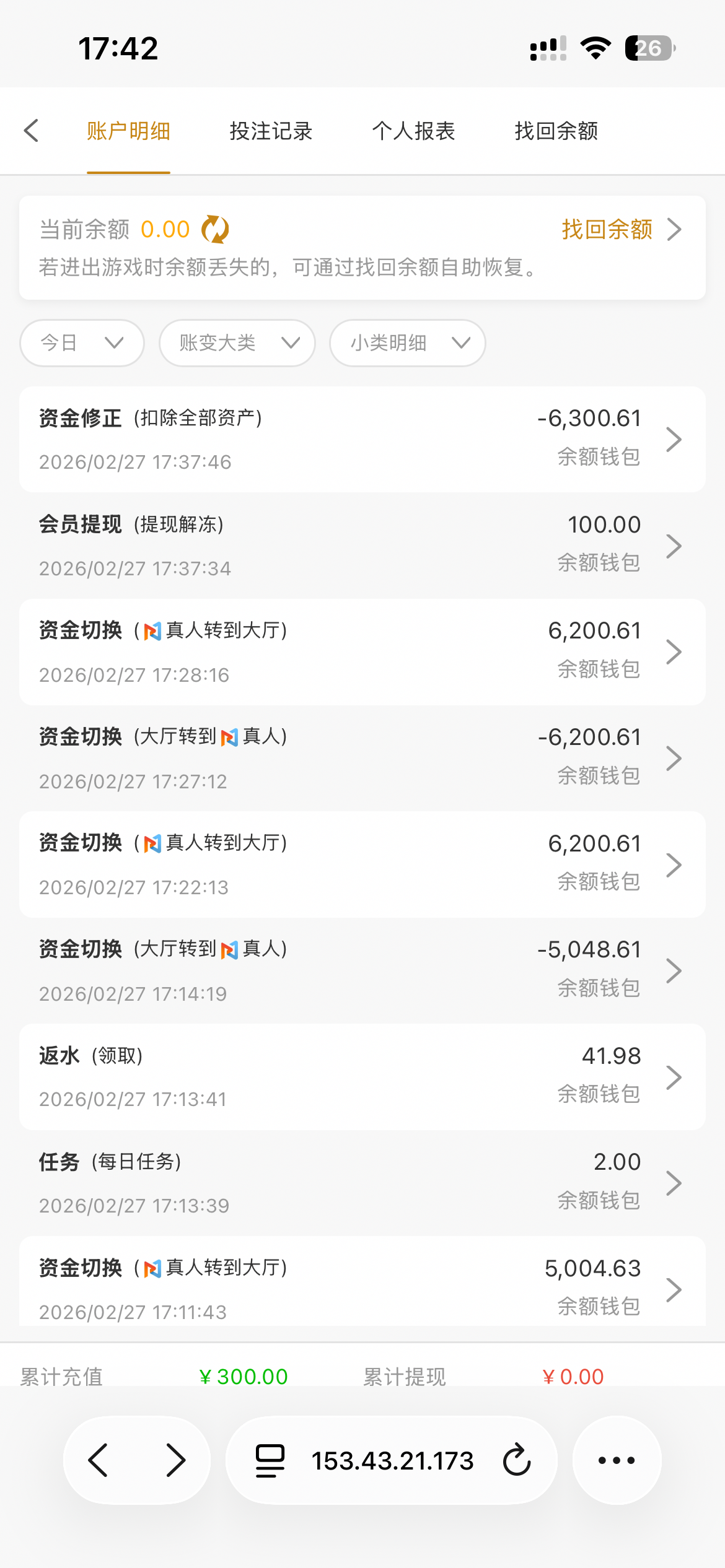
Task: Open the browser's three-dot menu
Action: point(617,1460)
